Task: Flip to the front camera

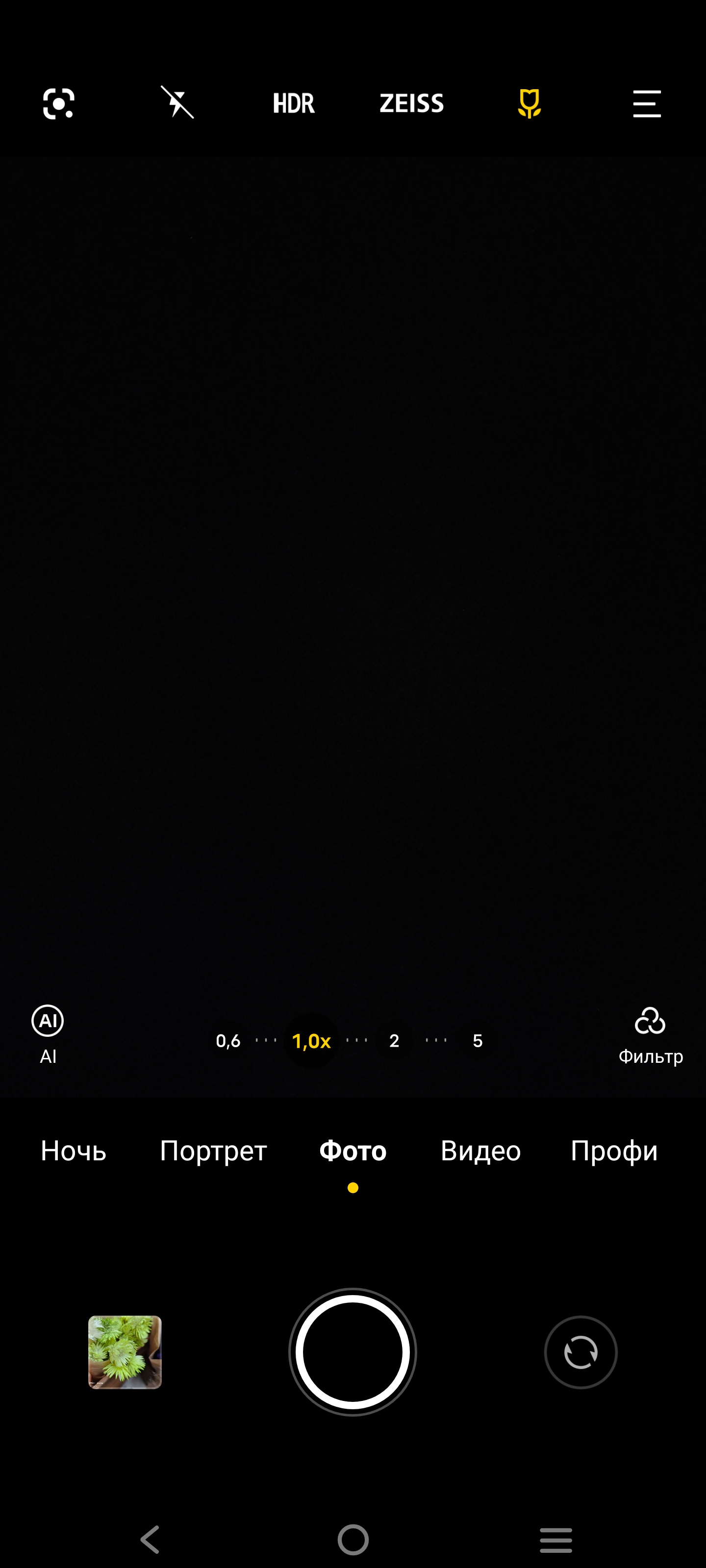Action: point(580,1352)
